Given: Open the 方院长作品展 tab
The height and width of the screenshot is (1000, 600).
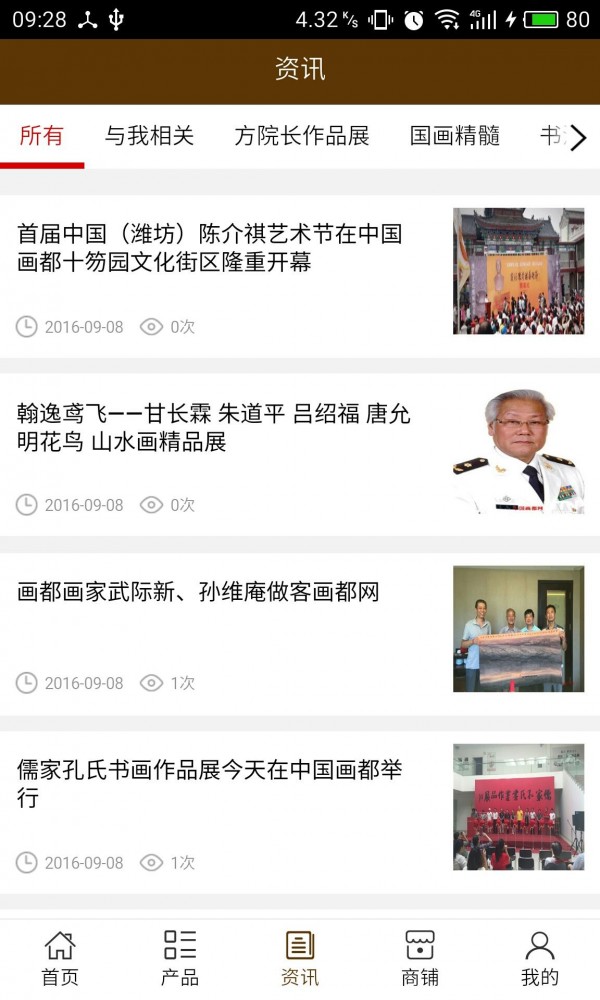Looking at the screenshot, I should (302, 136).
